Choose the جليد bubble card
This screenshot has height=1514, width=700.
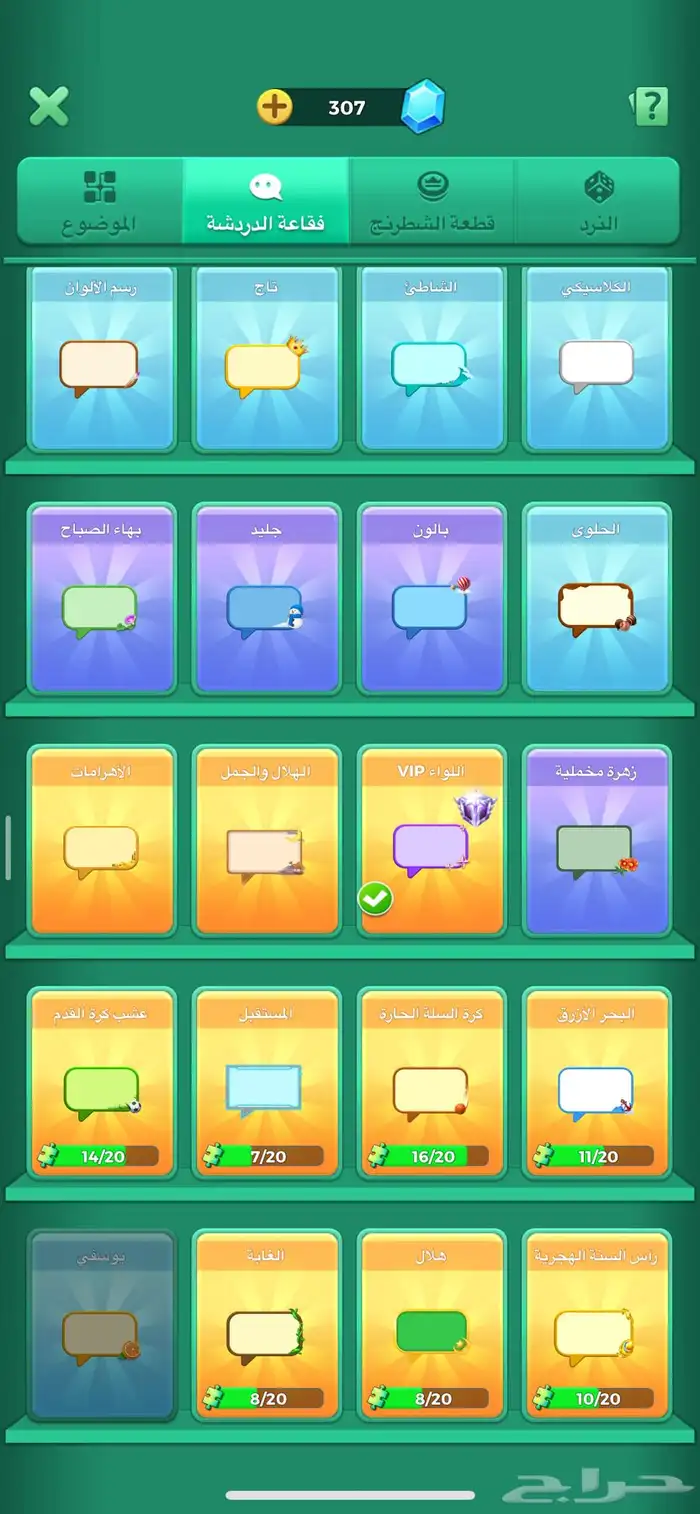[266, 600]
